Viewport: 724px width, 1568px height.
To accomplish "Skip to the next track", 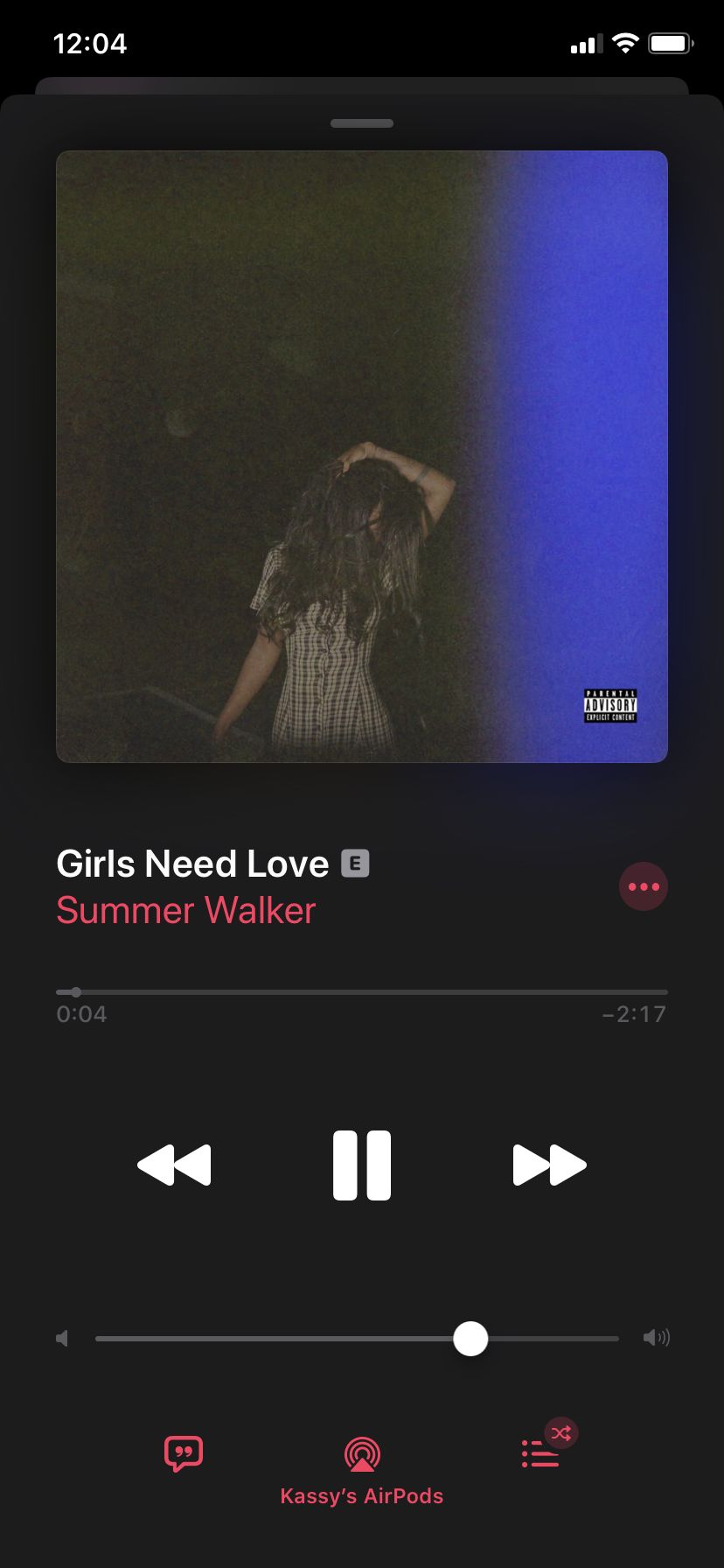I will [549, 1165].
